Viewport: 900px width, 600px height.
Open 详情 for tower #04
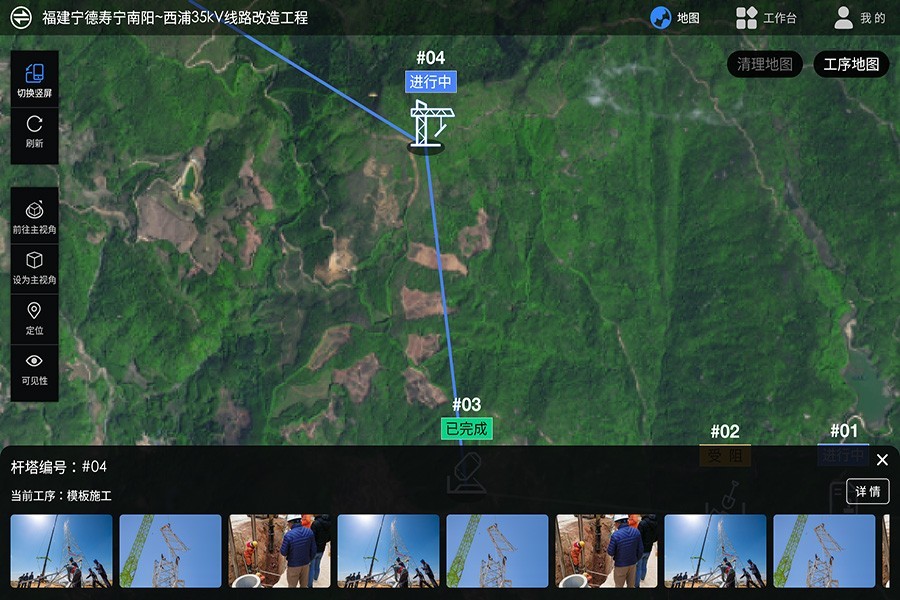867,491
